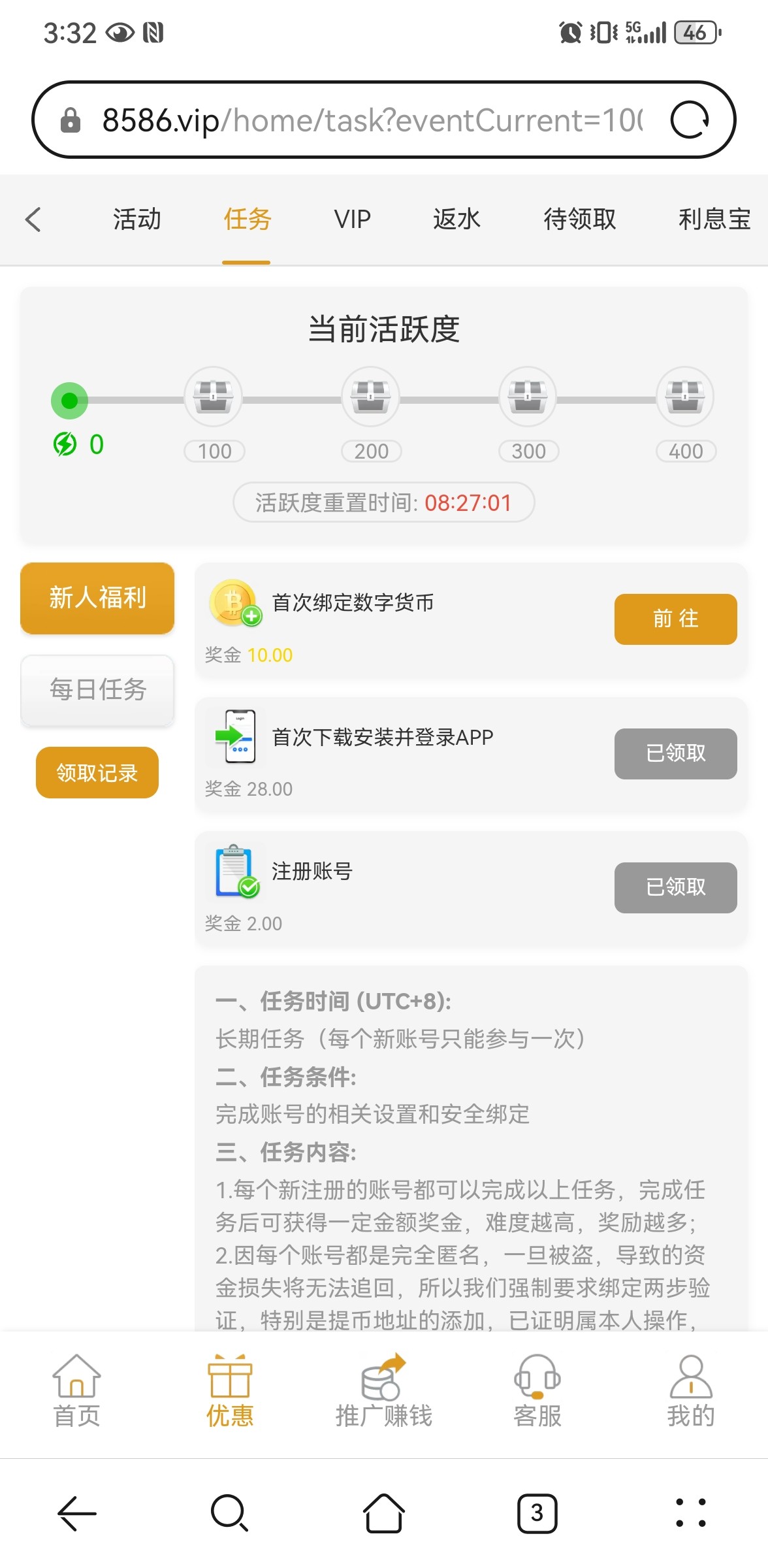
Task: Tap 前往 for 首次绑定数字货币 task
Action: tap(675, 619)
